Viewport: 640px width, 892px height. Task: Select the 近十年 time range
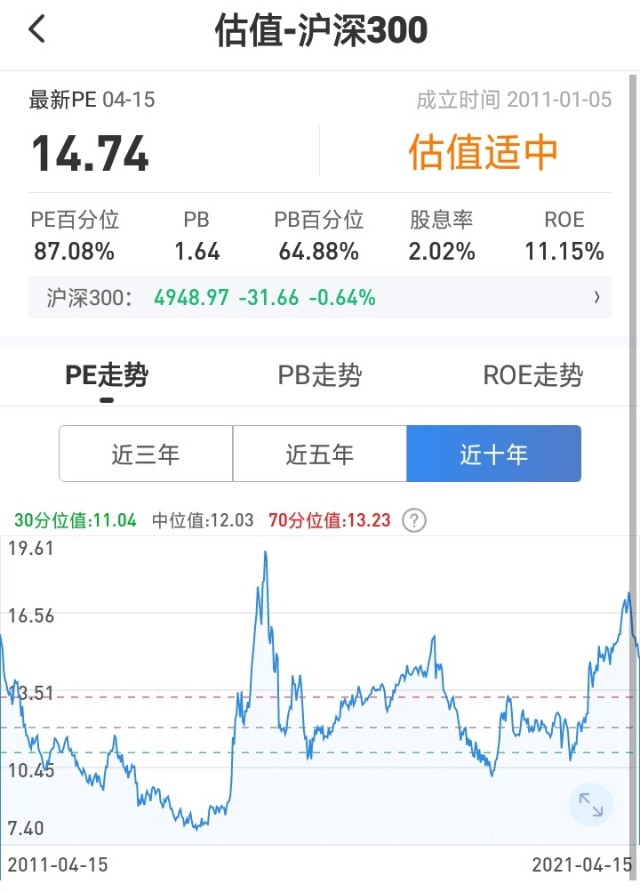tap(494, 454)
